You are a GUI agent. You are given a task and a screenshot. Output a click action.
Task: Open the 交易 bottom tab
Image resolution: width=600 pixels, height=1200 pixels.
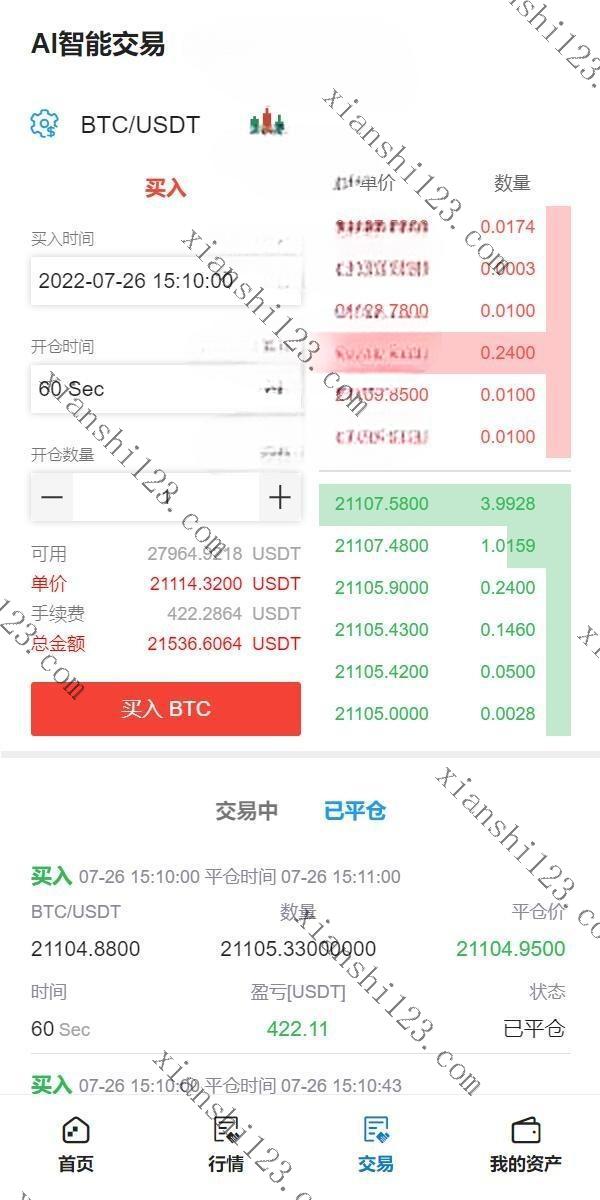tap(376, 1145)
